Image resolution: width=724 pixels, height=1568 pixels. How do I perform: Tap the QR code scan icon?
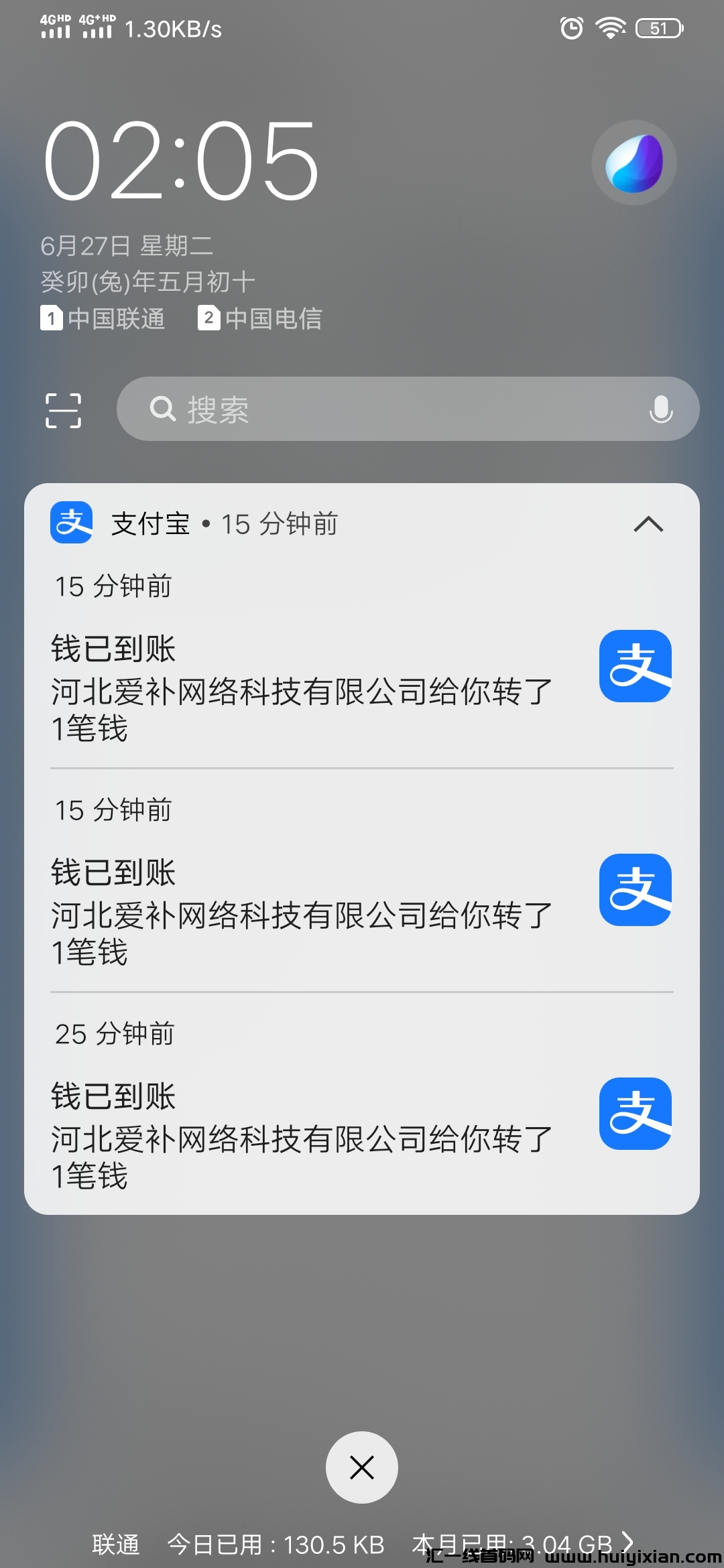[64, 409]
